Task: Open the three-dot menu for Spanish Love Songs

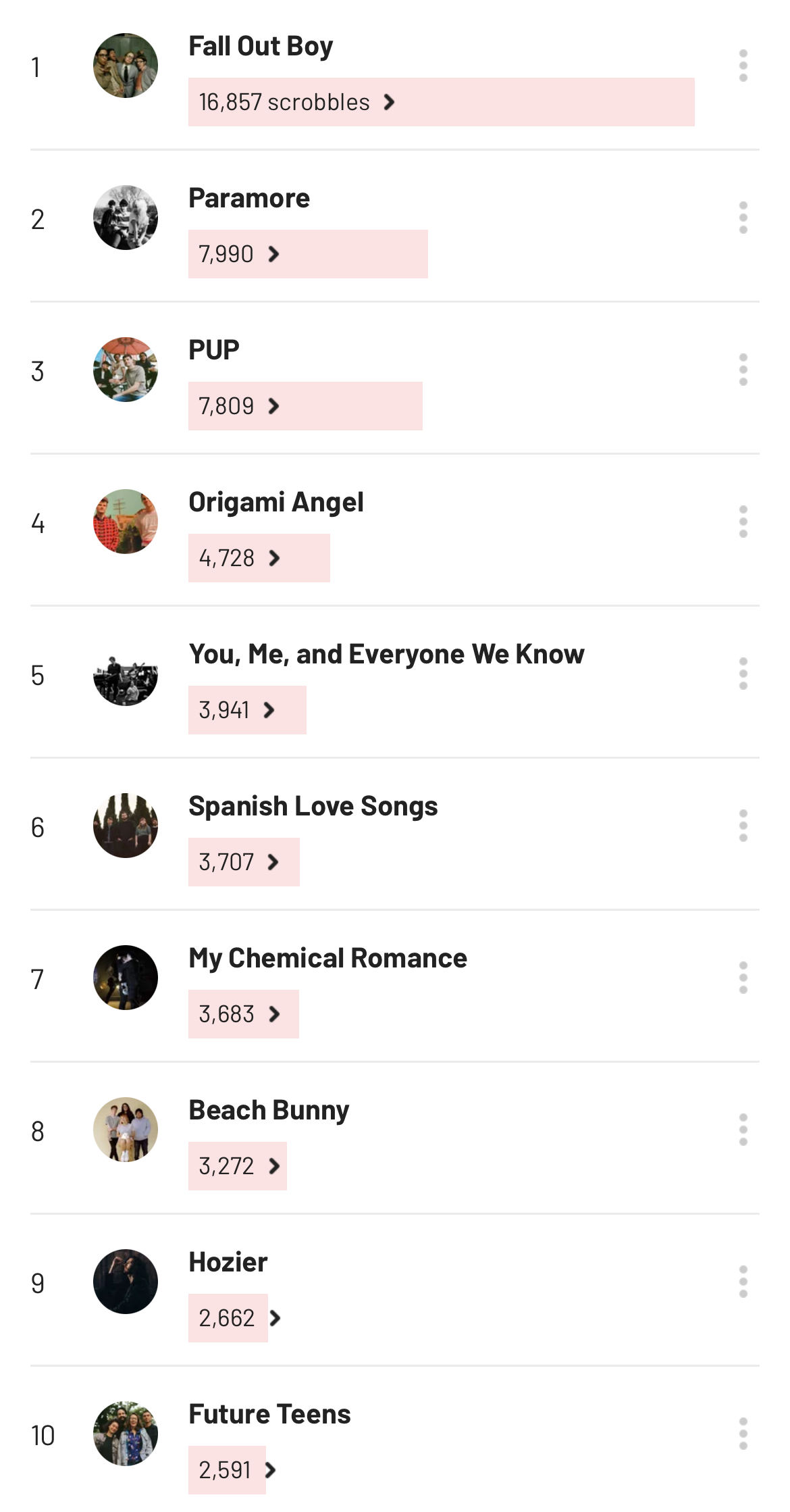Action: (x=743, y=826)
